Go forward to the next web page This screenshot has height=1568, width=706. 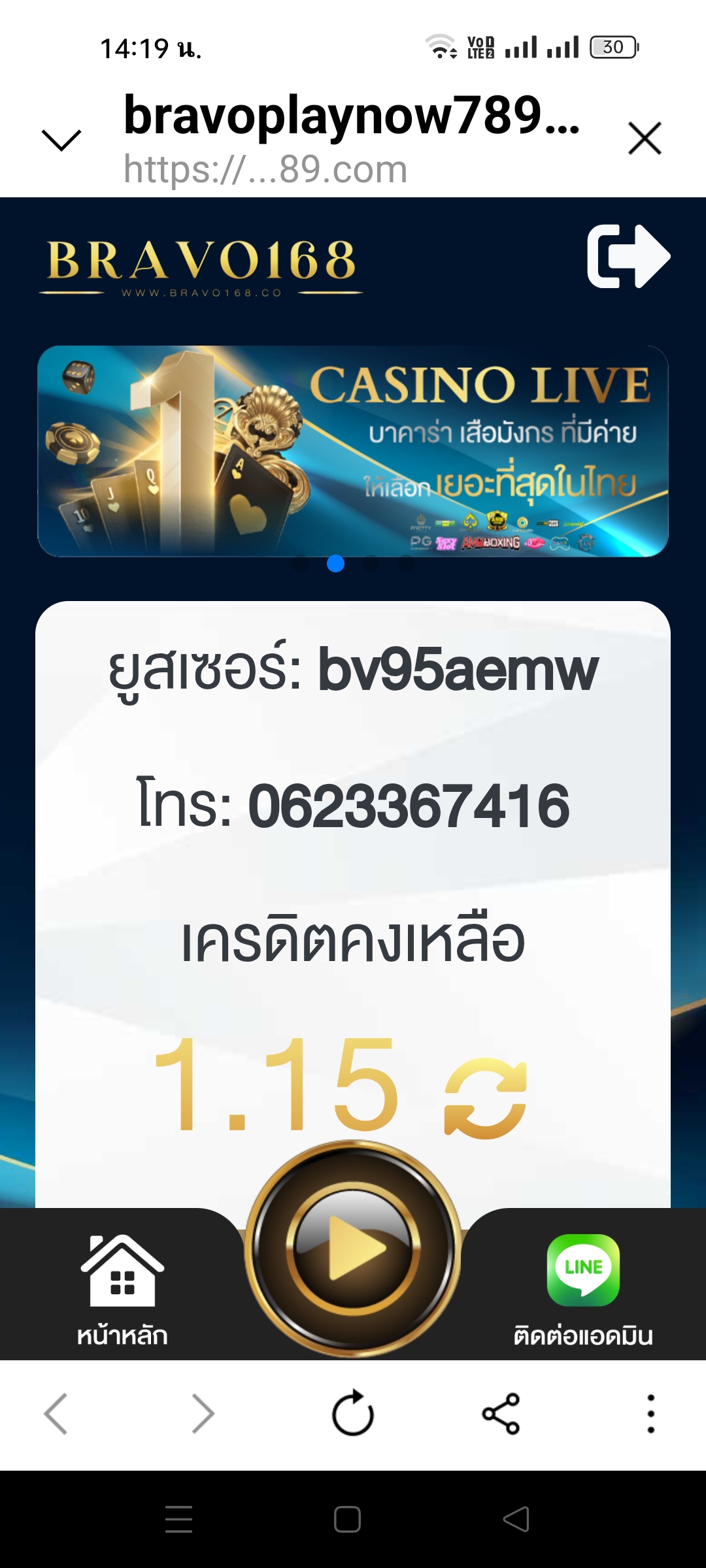203,1414
